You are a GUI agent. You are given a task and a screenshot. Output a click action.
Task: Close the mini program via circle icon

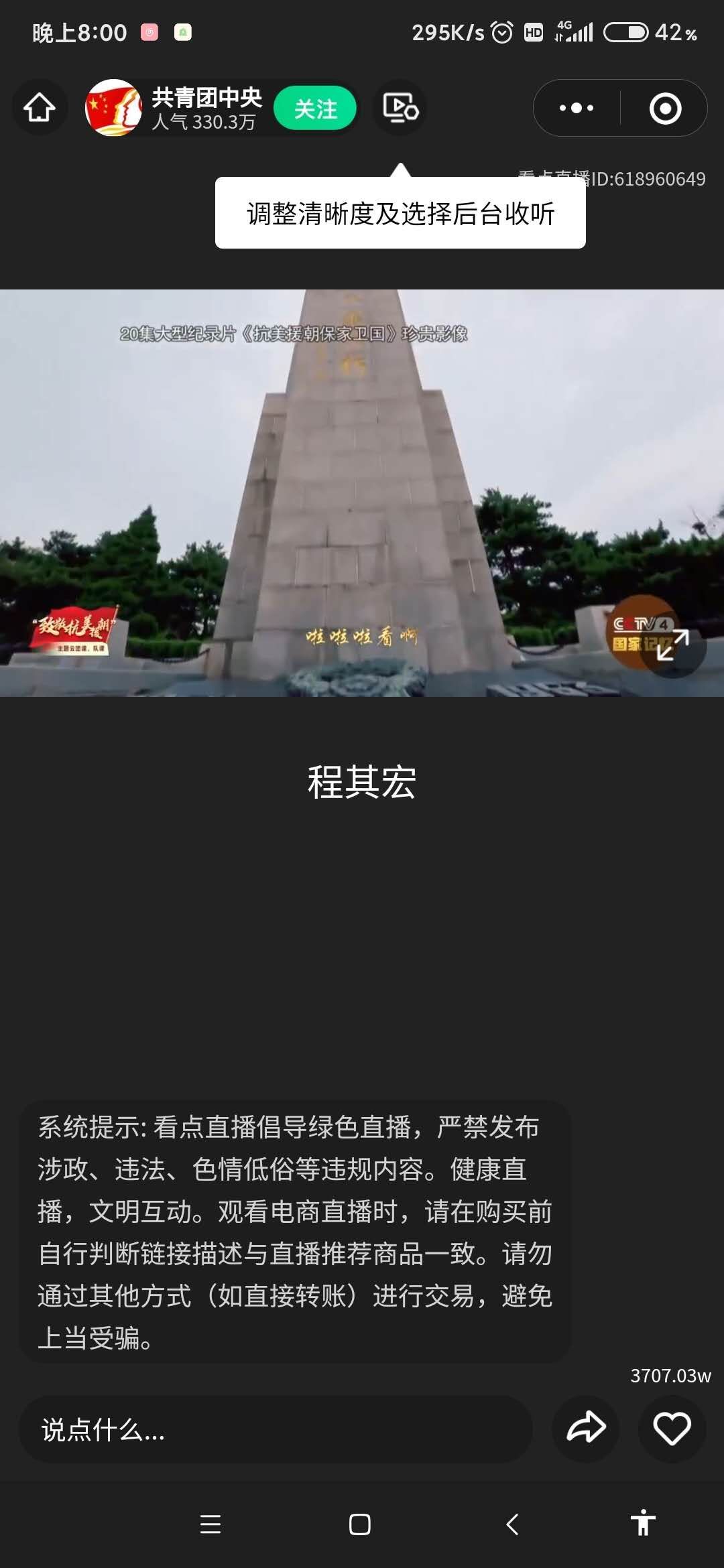coord(665,109)
